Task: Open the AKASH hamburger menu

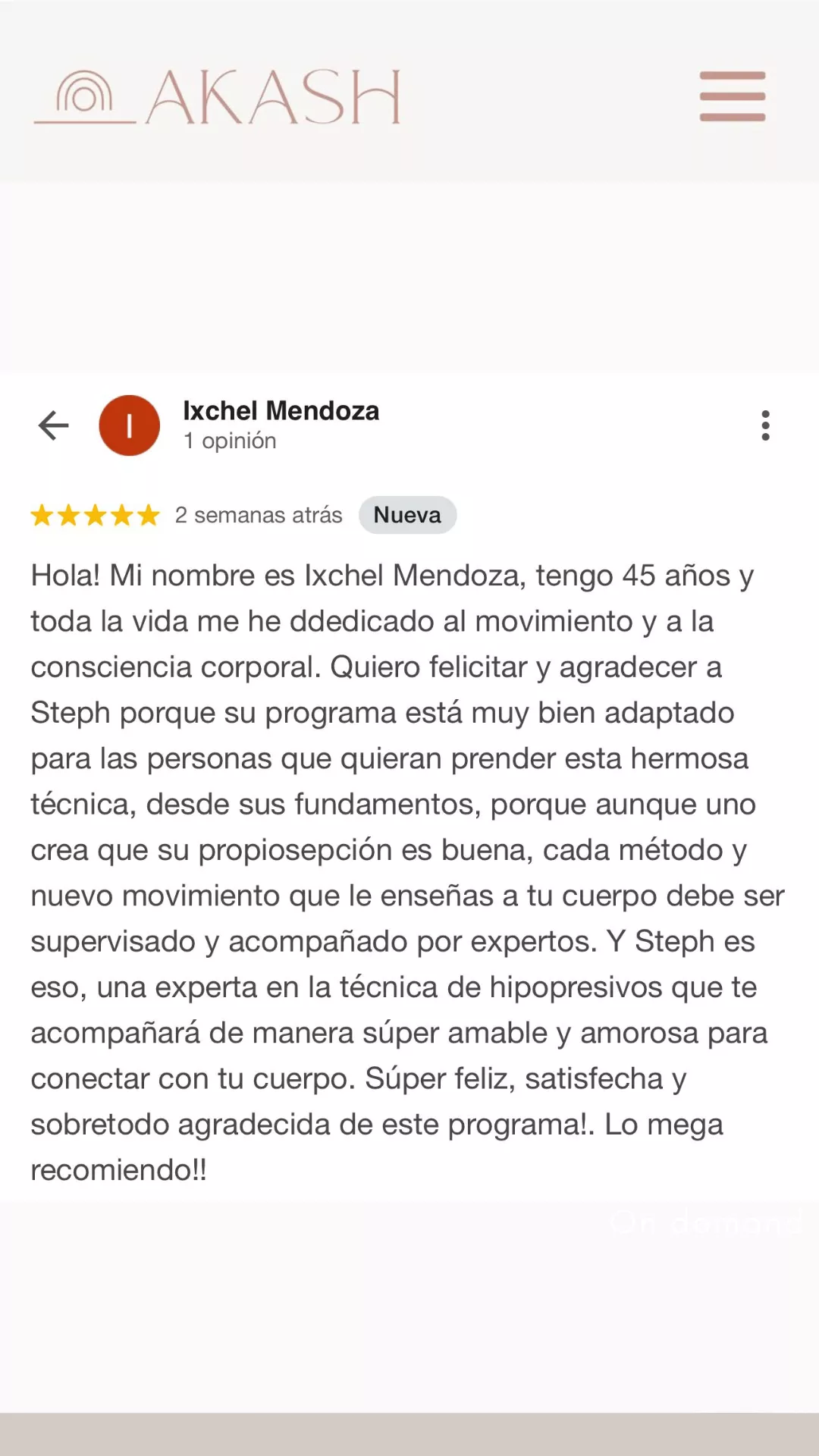Action: 732,96
